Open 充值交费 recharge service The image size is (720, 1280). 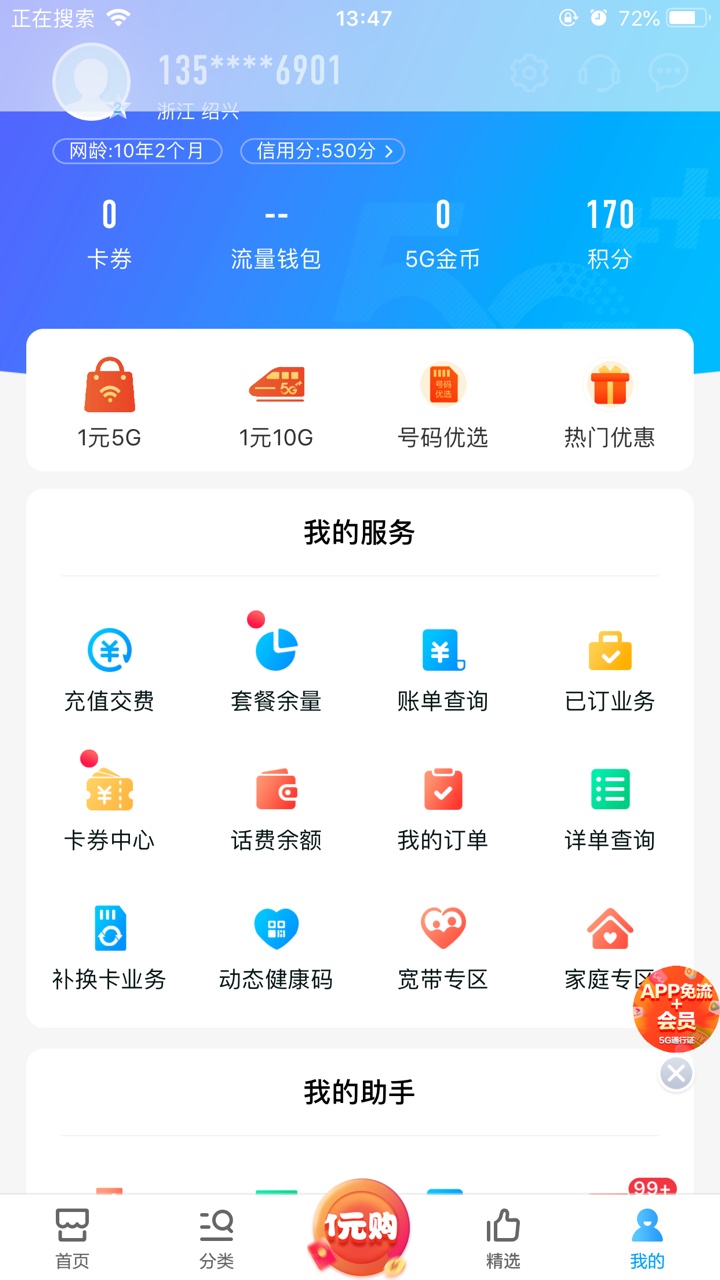pos(109,670)
